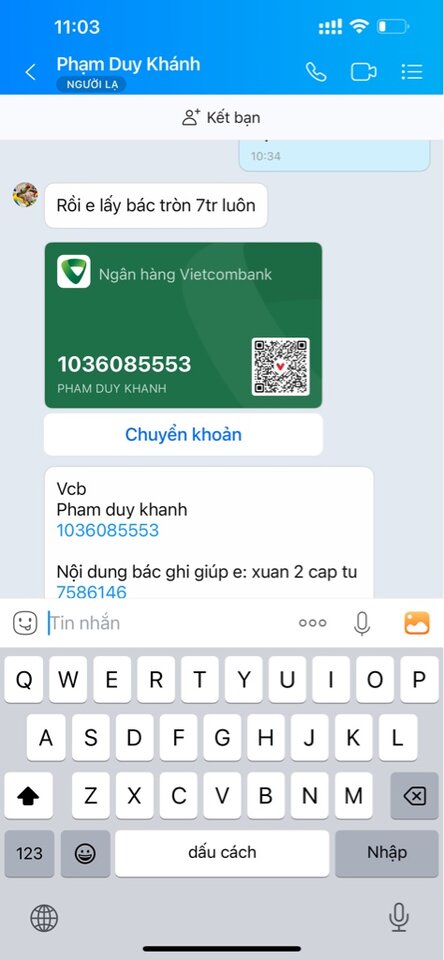
Task: Open the Vietcombank account card
Action: coord(183,325)
